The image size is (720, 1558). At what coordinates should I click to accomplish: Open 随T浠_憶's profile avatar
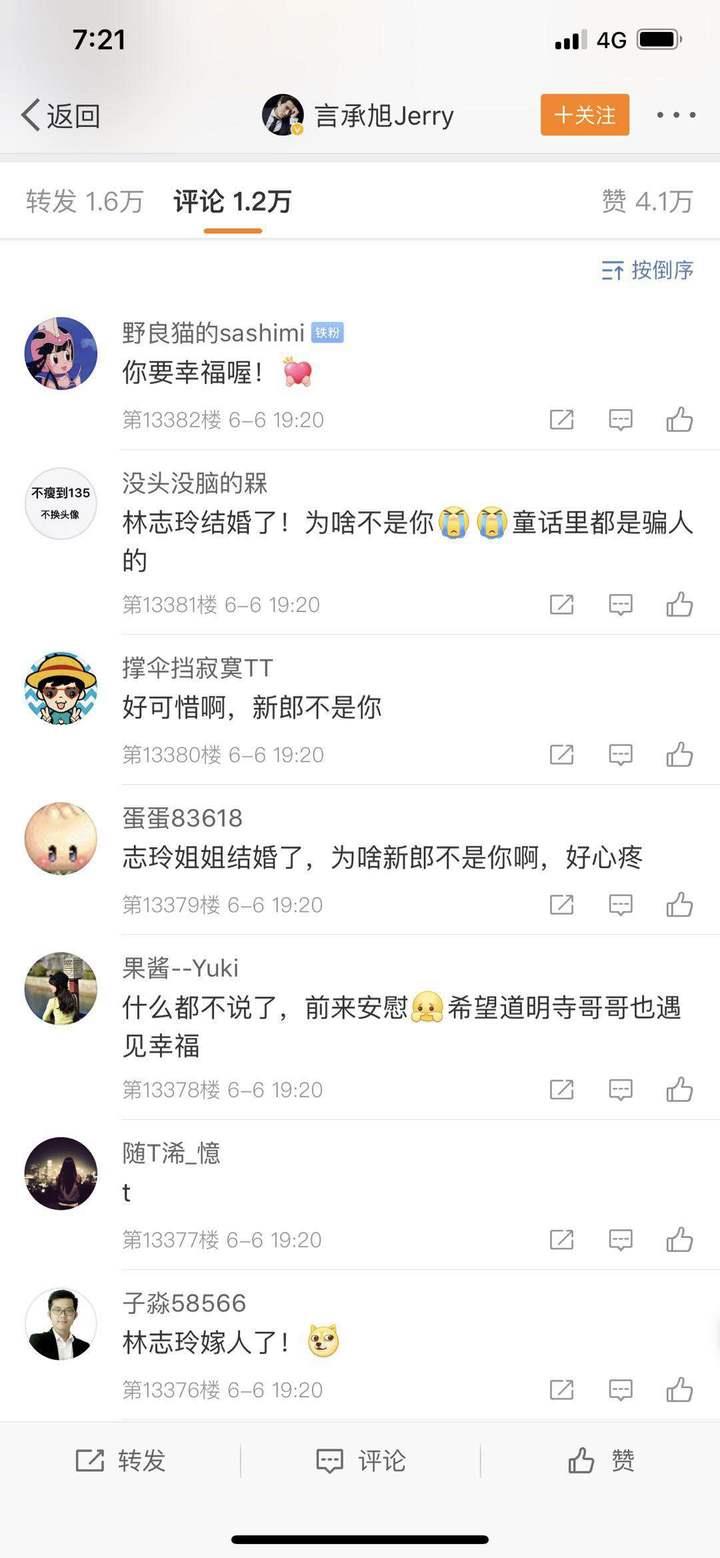coord(61,1173)
